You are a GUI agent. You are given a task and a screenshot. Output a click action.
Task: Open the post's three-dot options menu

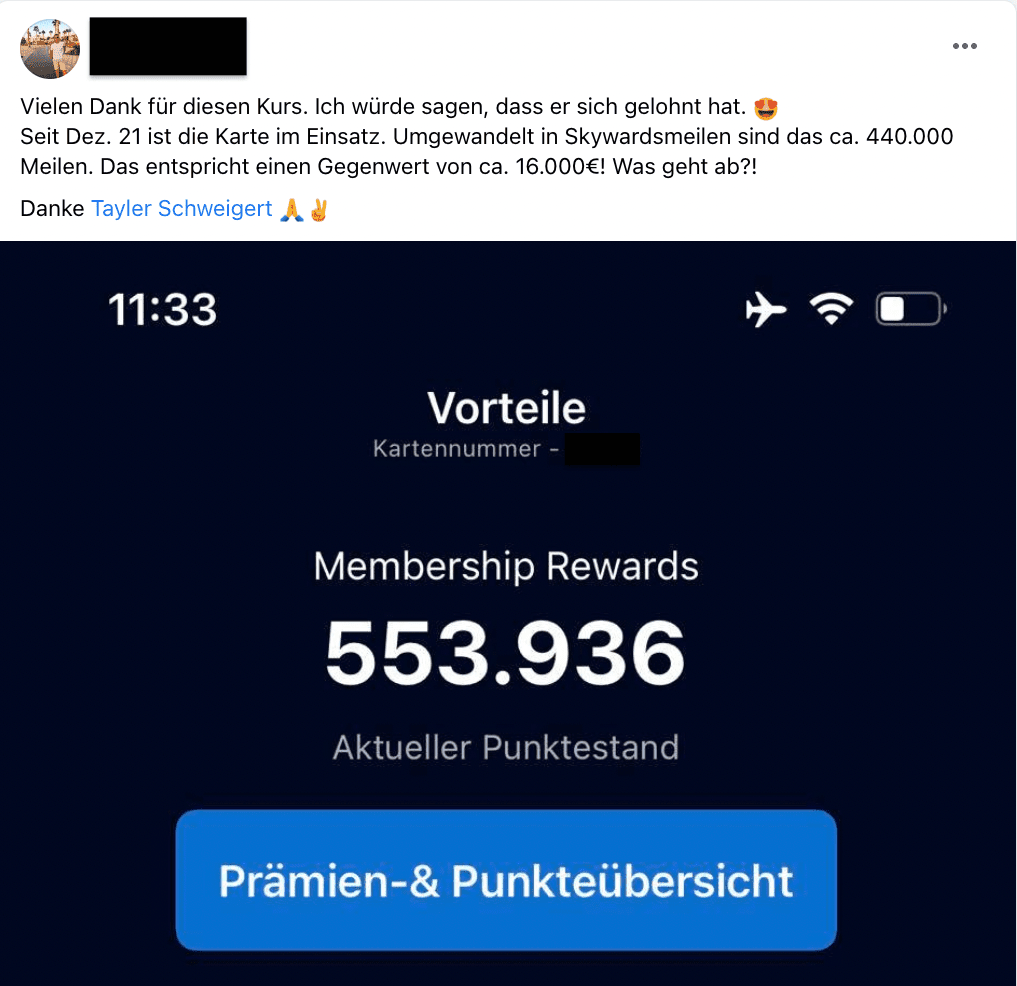[964, 47]
